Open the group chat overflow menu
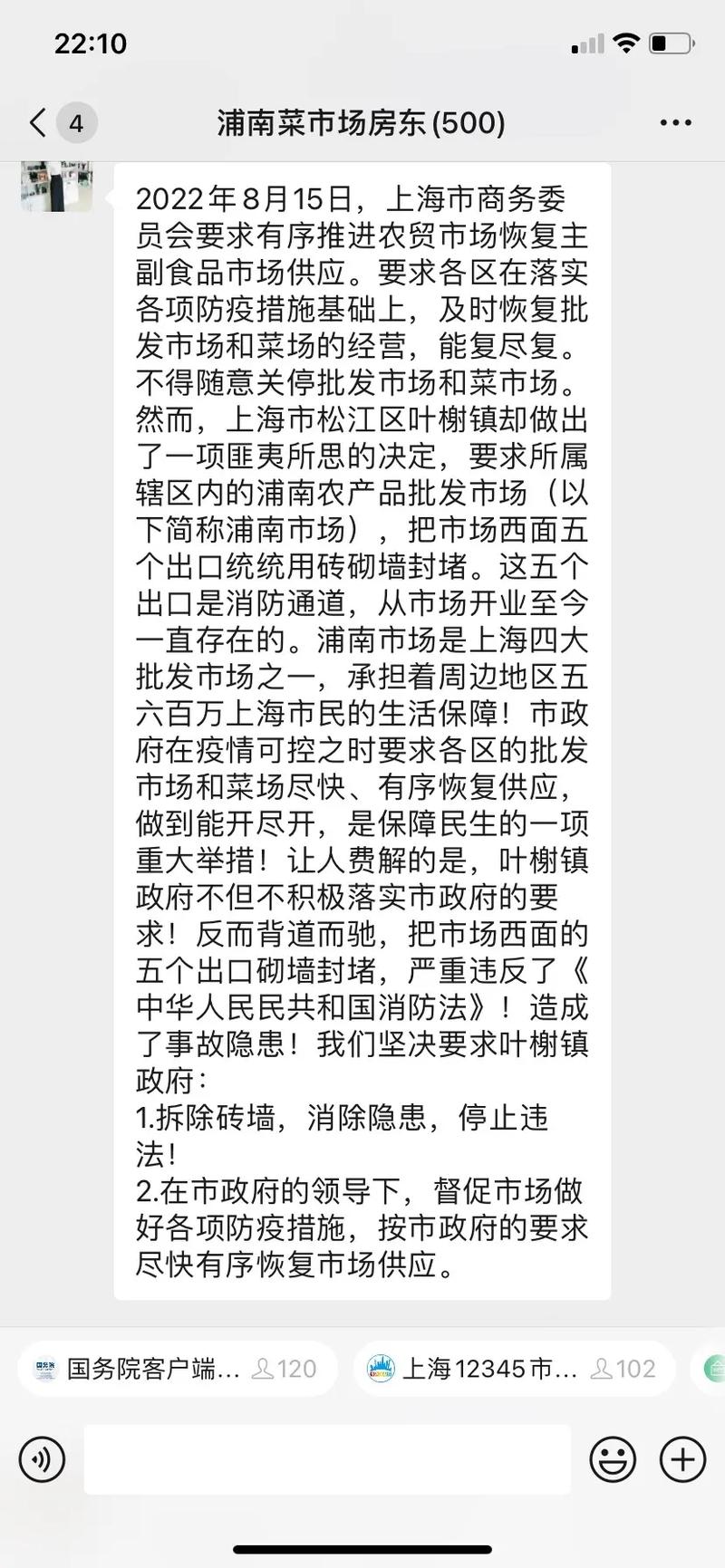725x1568 pixels. coord(675,122)
